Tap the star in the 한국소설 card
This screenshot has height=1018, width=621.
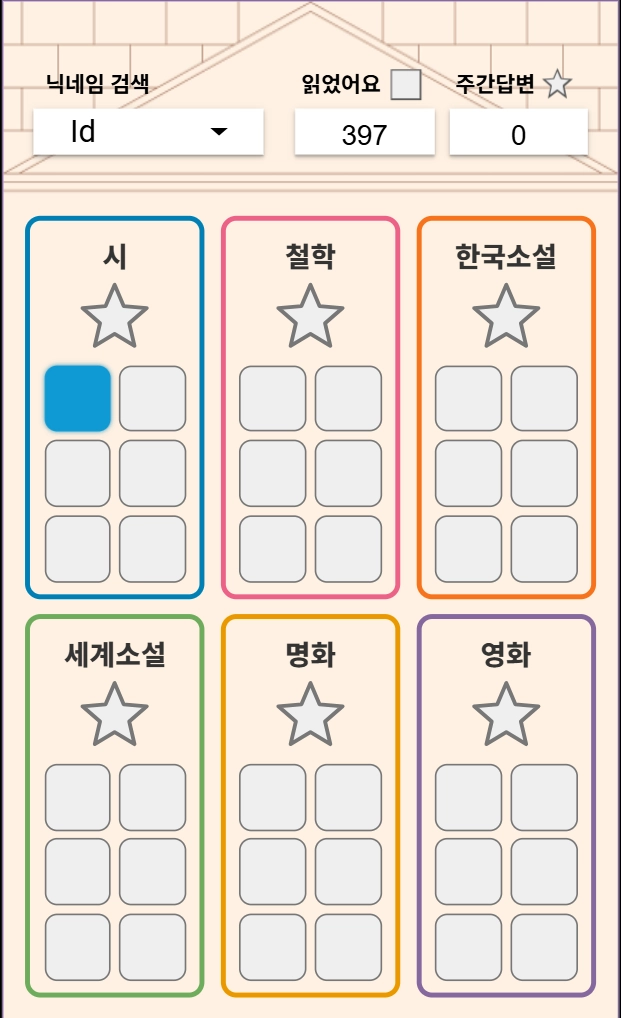tap(506, 317)
